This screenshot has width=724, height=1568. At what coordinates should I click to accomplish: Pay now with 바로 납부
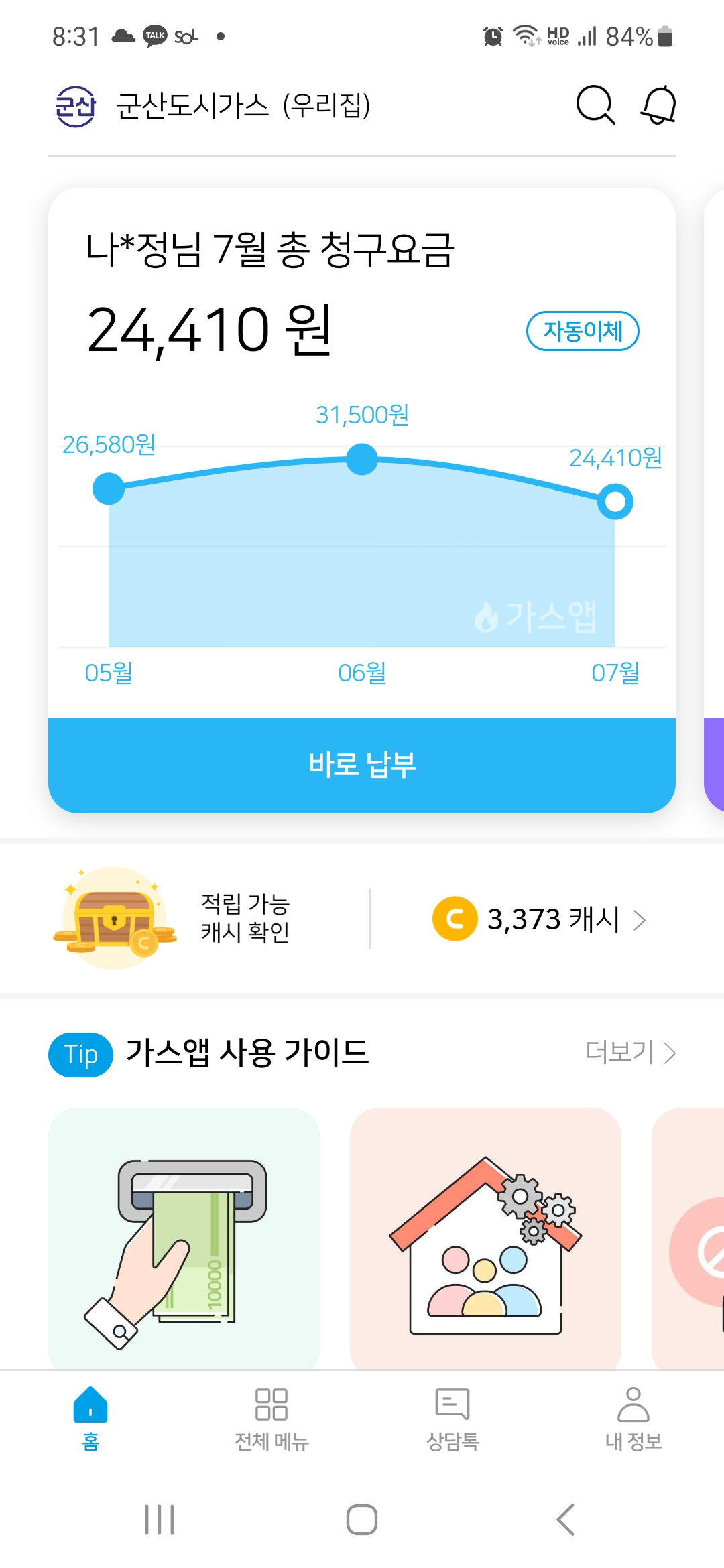click(362, 765)
